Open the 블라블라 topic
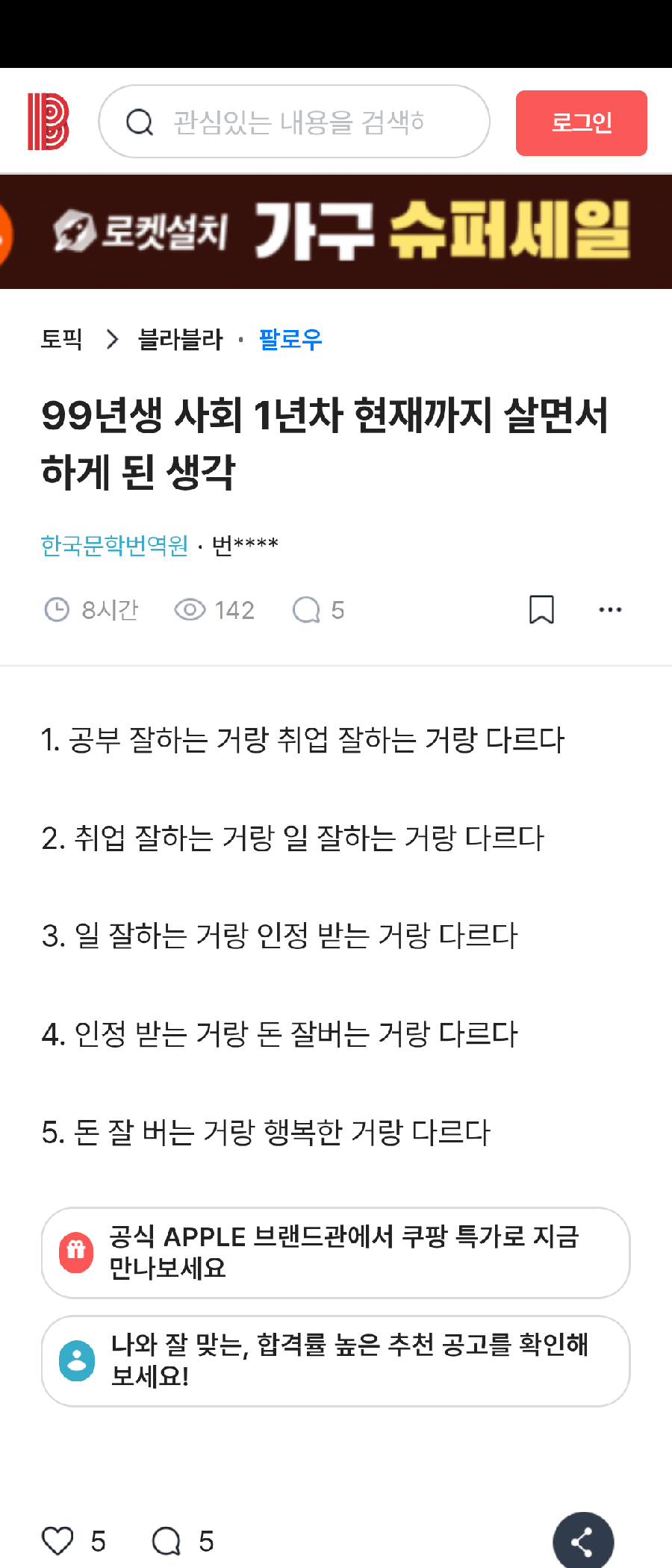Viewport: 672px width, 1568px height. [x=181, y=340]
